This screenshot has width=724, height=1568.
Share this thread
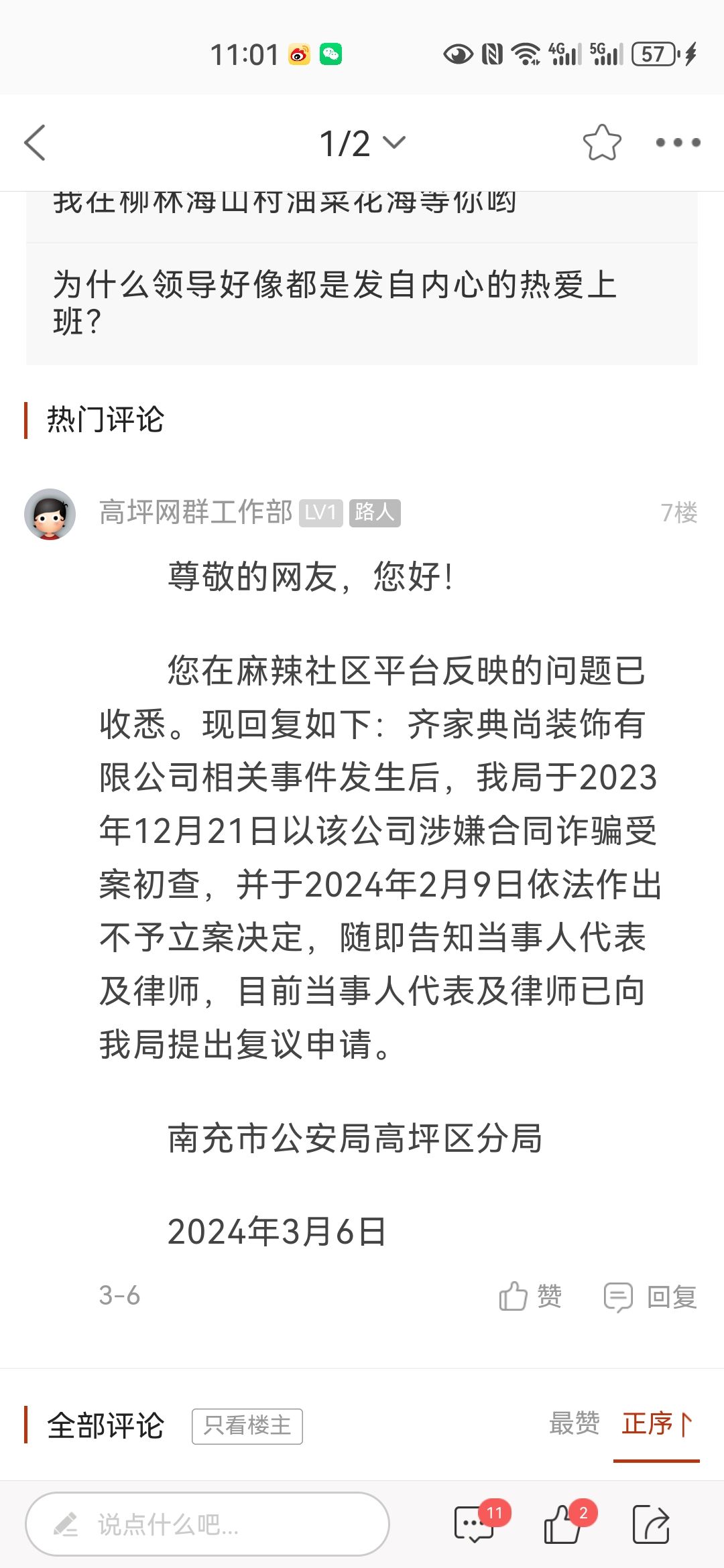650,1524
